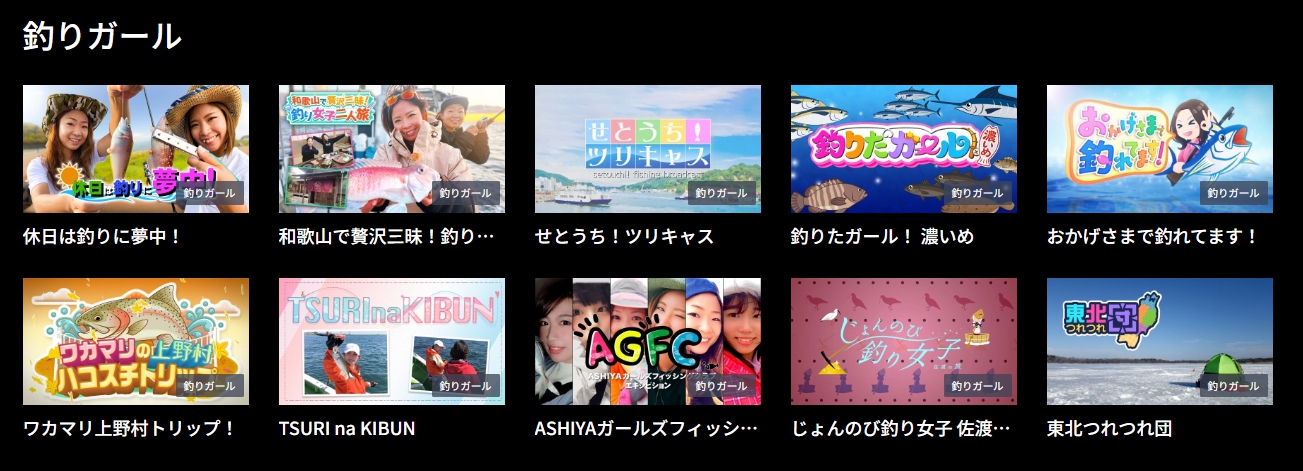This screenshot has height=471, width=1303.
Task: Open the 東北つれつれ団 show
Action: click(1159, 341)
